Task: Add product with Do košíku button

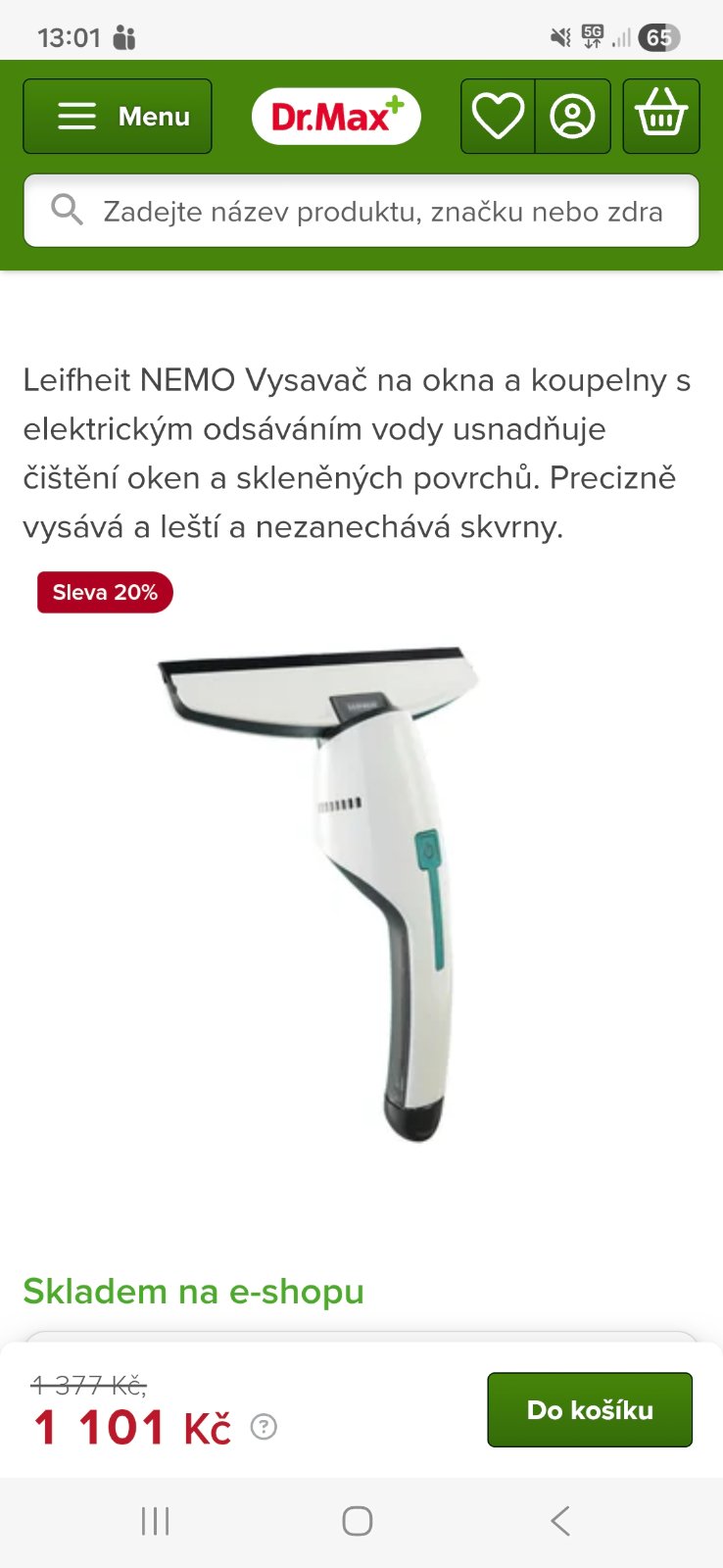Action: point(590,1410)
